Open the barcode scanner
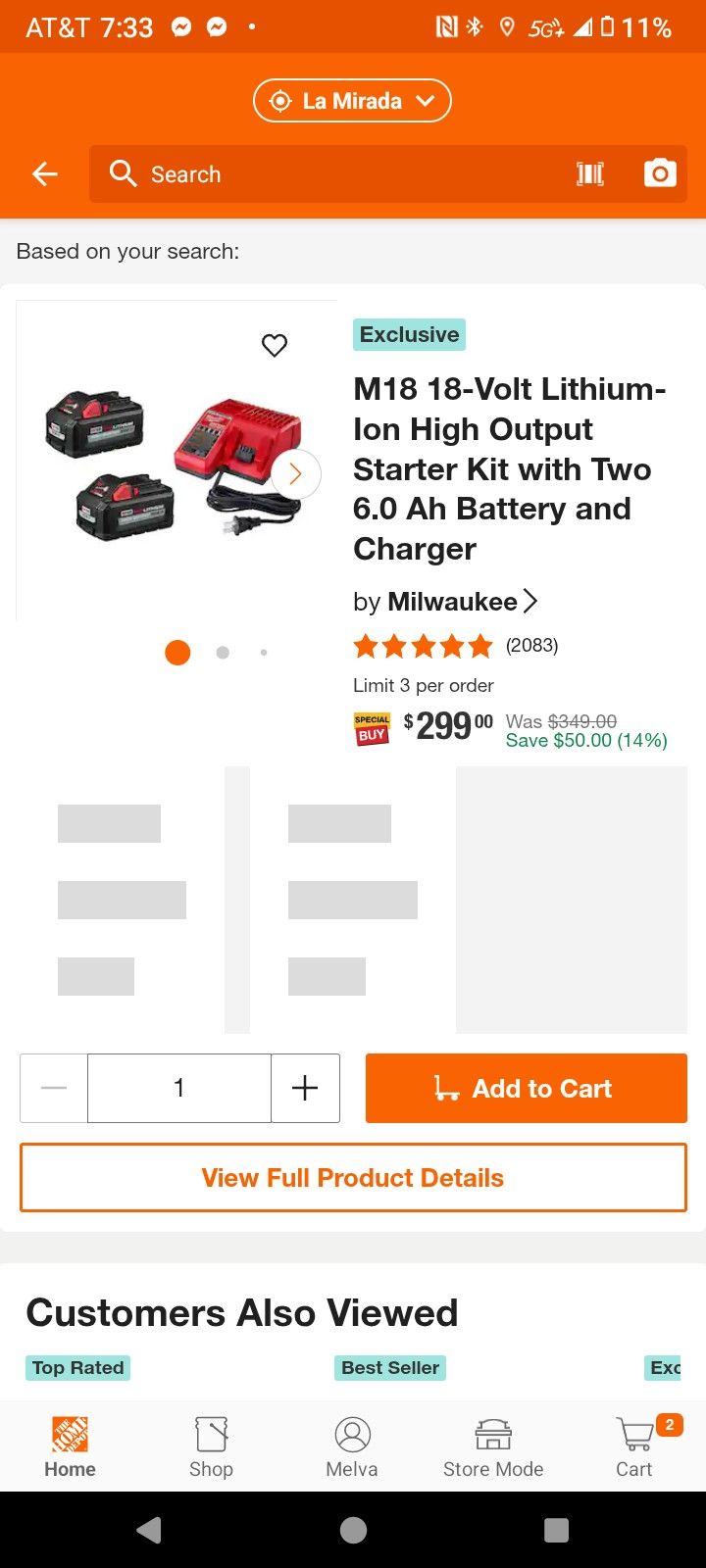This screenshot has height=1568, width=706. [x=590, y=174]
